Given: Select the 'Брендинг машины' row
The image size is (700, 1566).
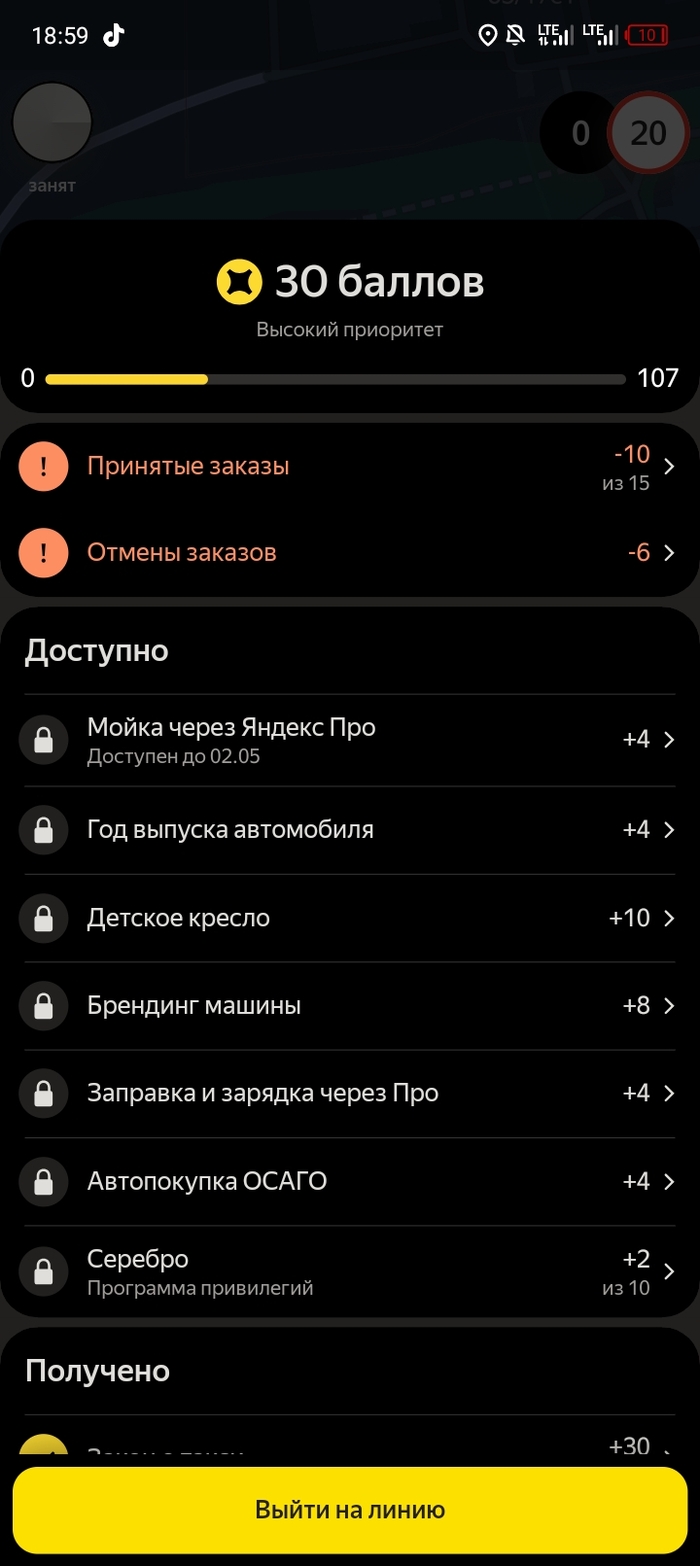Looking at the screenshot, I should 349,1006.
